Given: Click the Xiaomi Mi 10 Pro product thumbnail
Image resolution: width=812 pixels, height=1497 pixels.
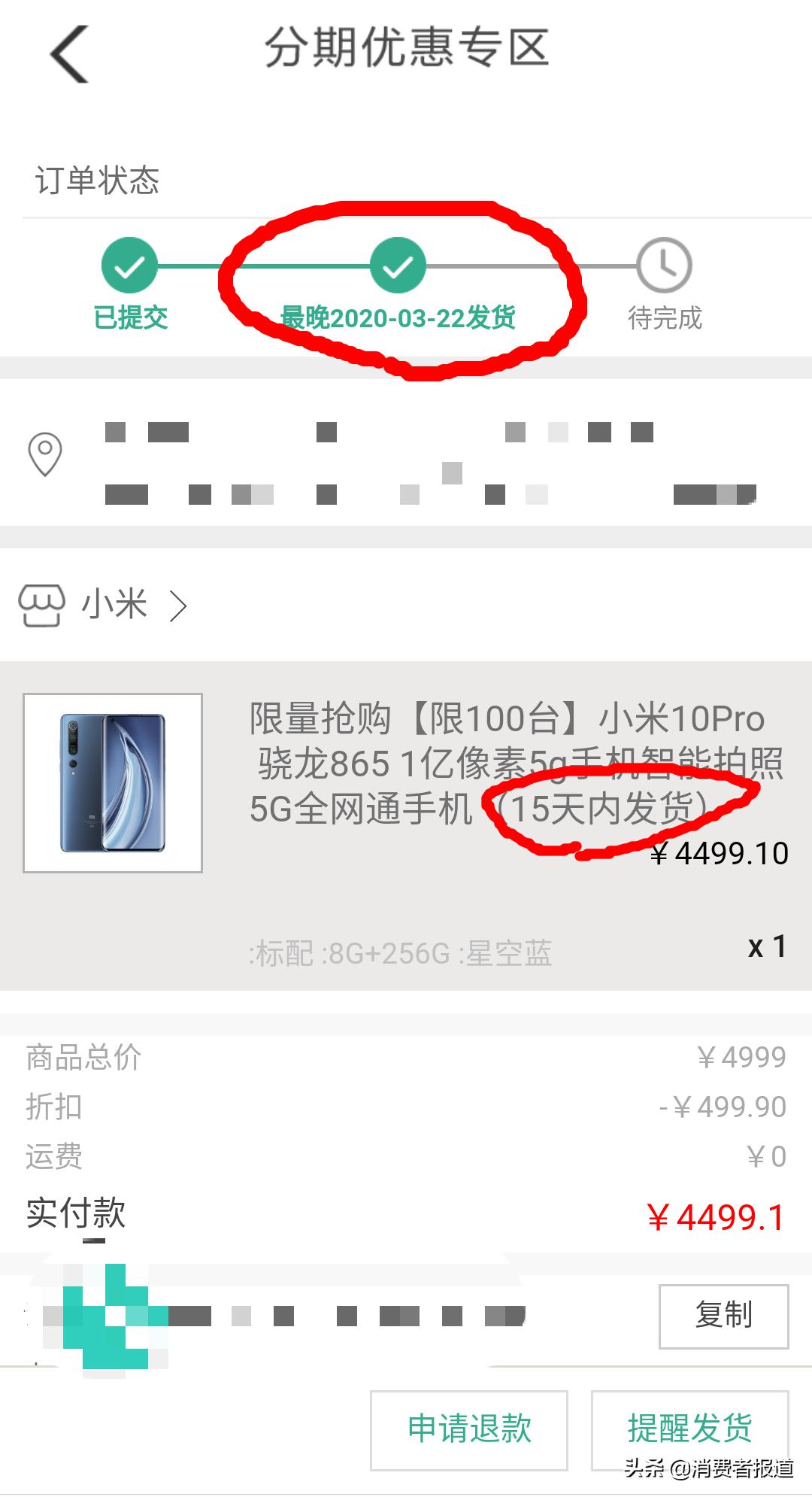Looking at the screenshot, I should 113,782.
